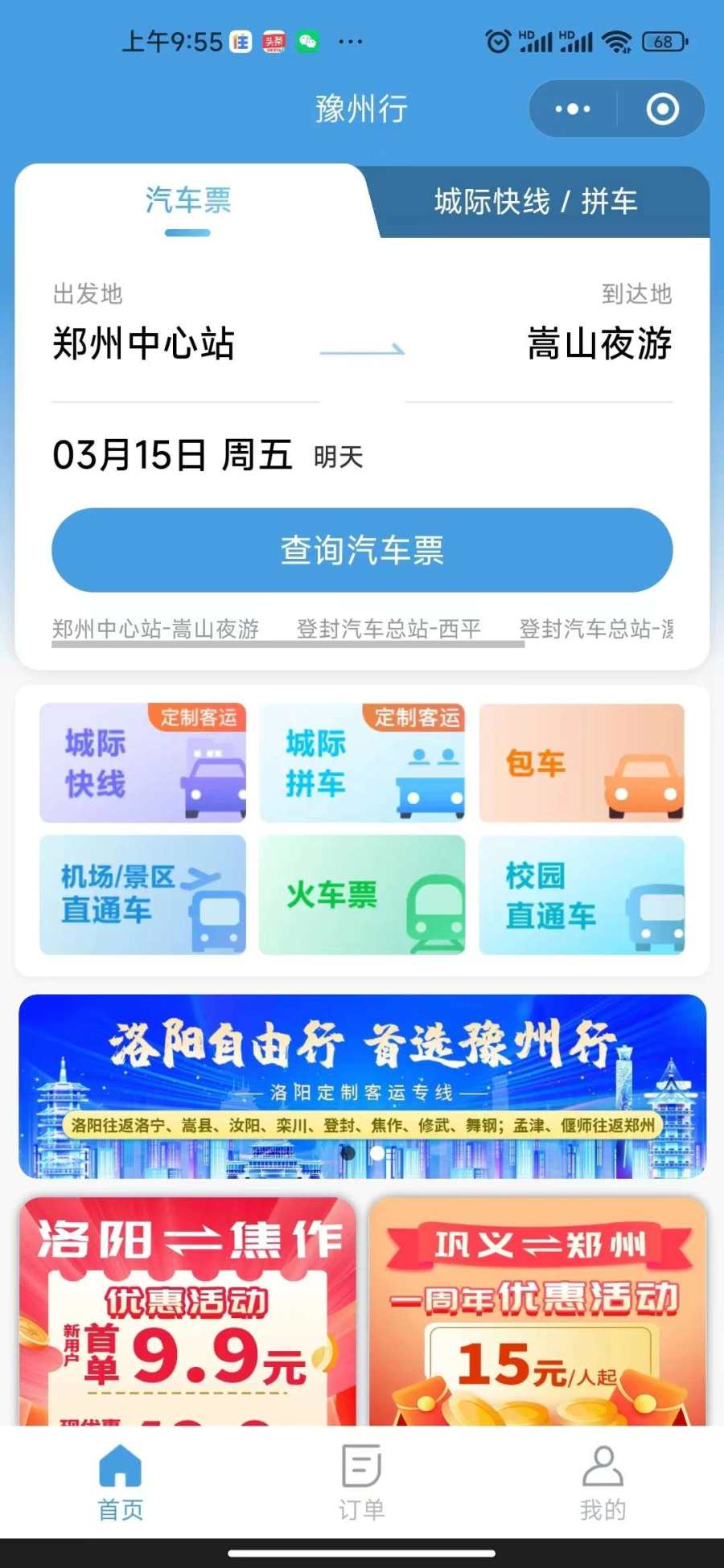
Task: Open 洛阳⇌焦作 优惠活动 promo card
Action: (187, 1311)
